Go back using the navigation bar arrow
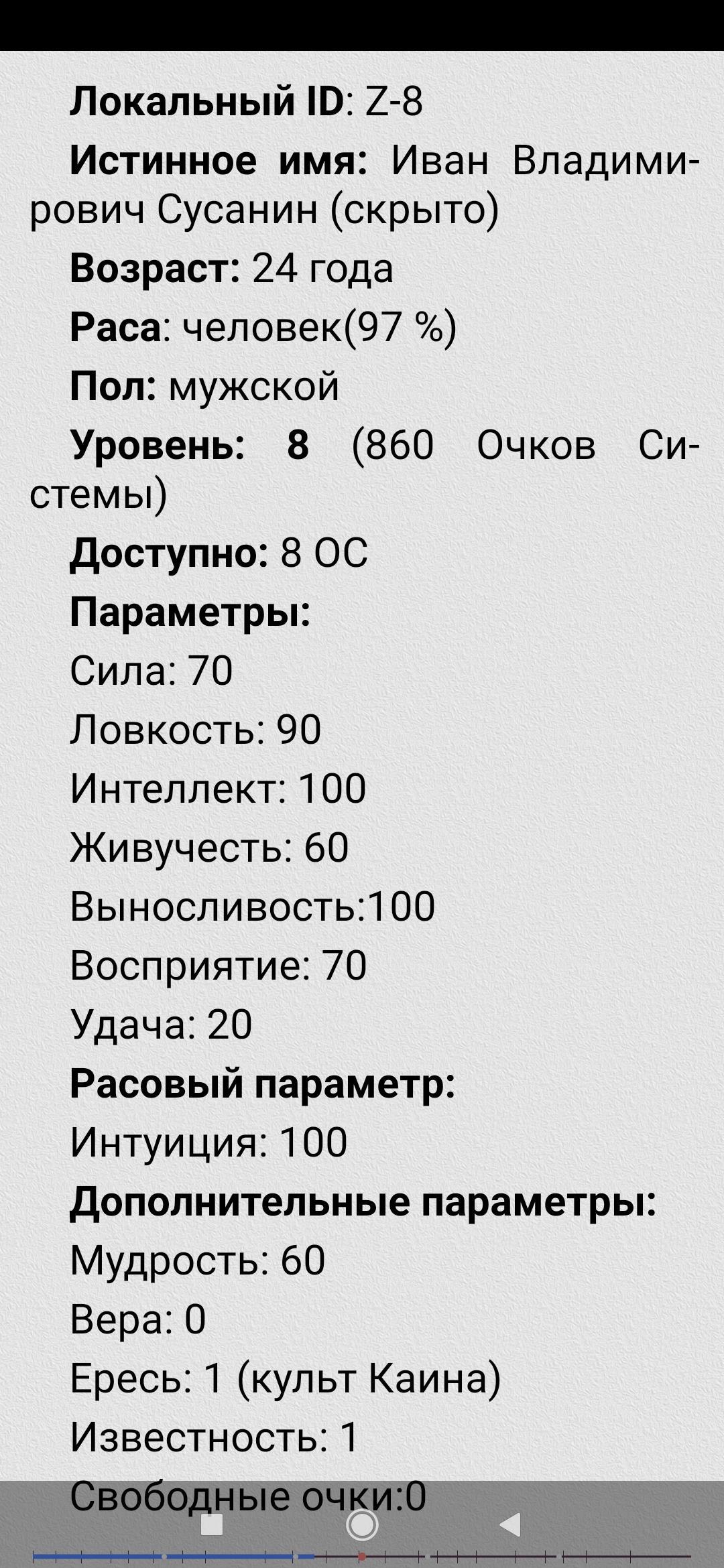This screenshot has height=1568, width=724. click(511, 1524)
